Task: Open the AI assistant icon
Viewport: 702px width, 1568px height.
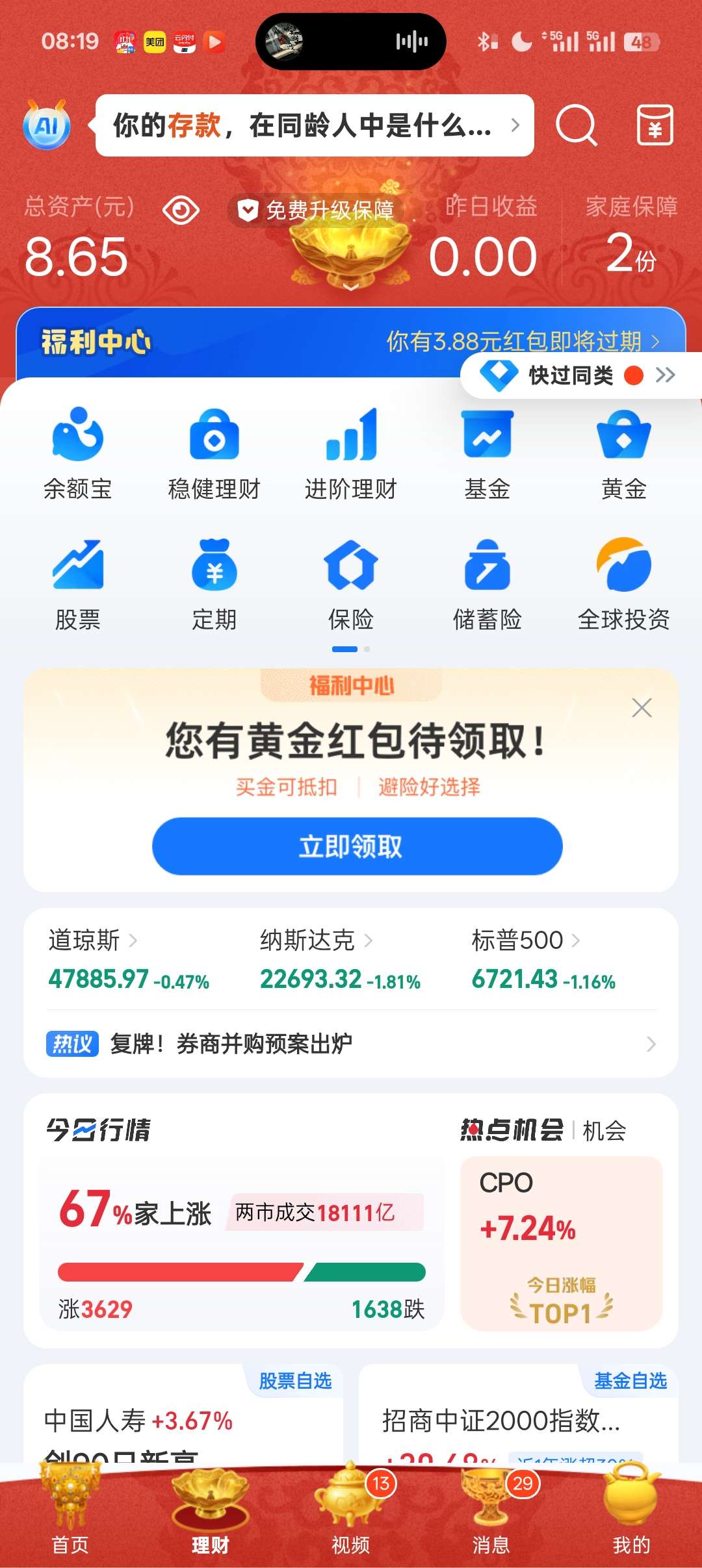Action: click(46, 125)
